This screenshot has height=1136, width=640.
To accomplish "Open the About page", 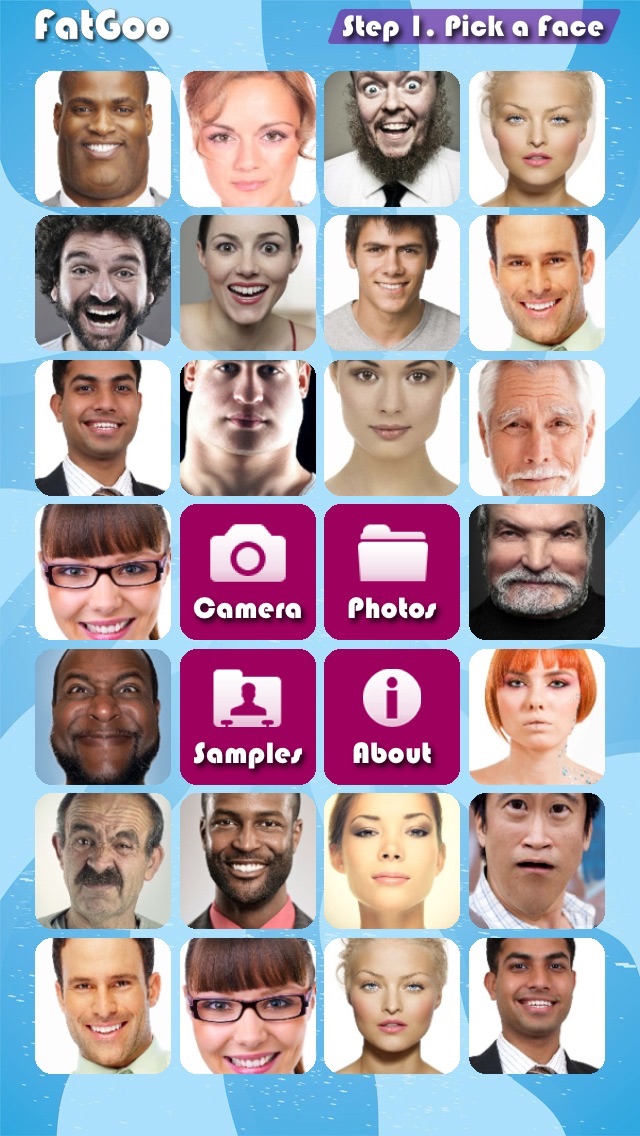I will [392, 717].
